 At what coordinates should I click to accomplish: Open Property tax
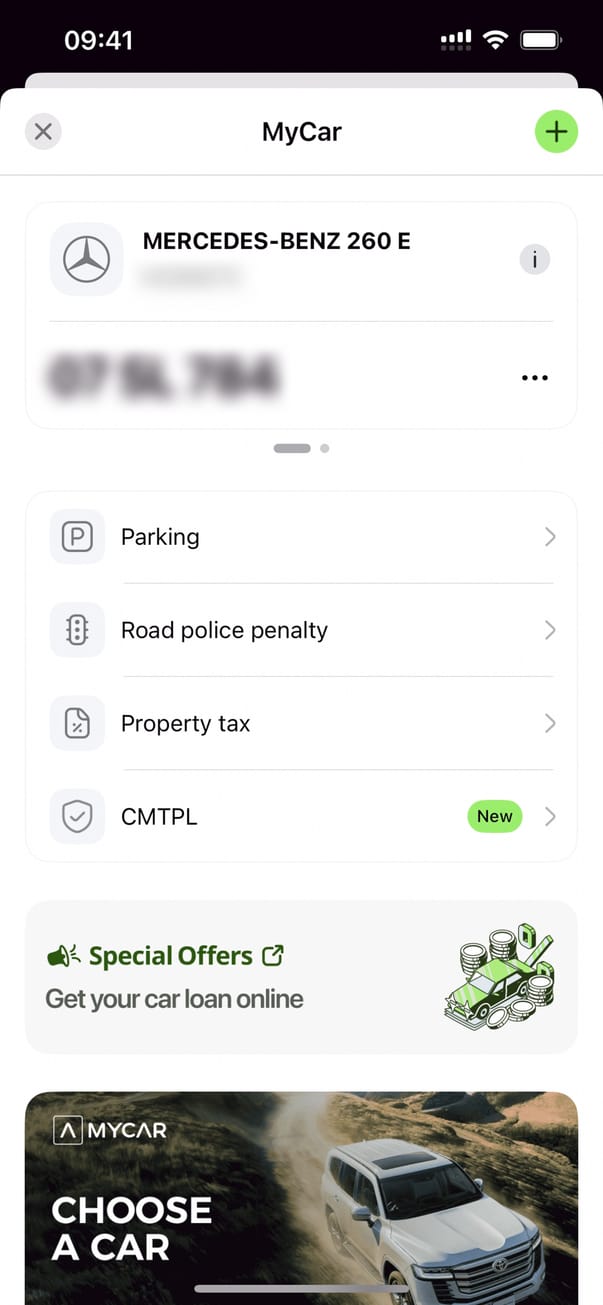pos(301,723)
